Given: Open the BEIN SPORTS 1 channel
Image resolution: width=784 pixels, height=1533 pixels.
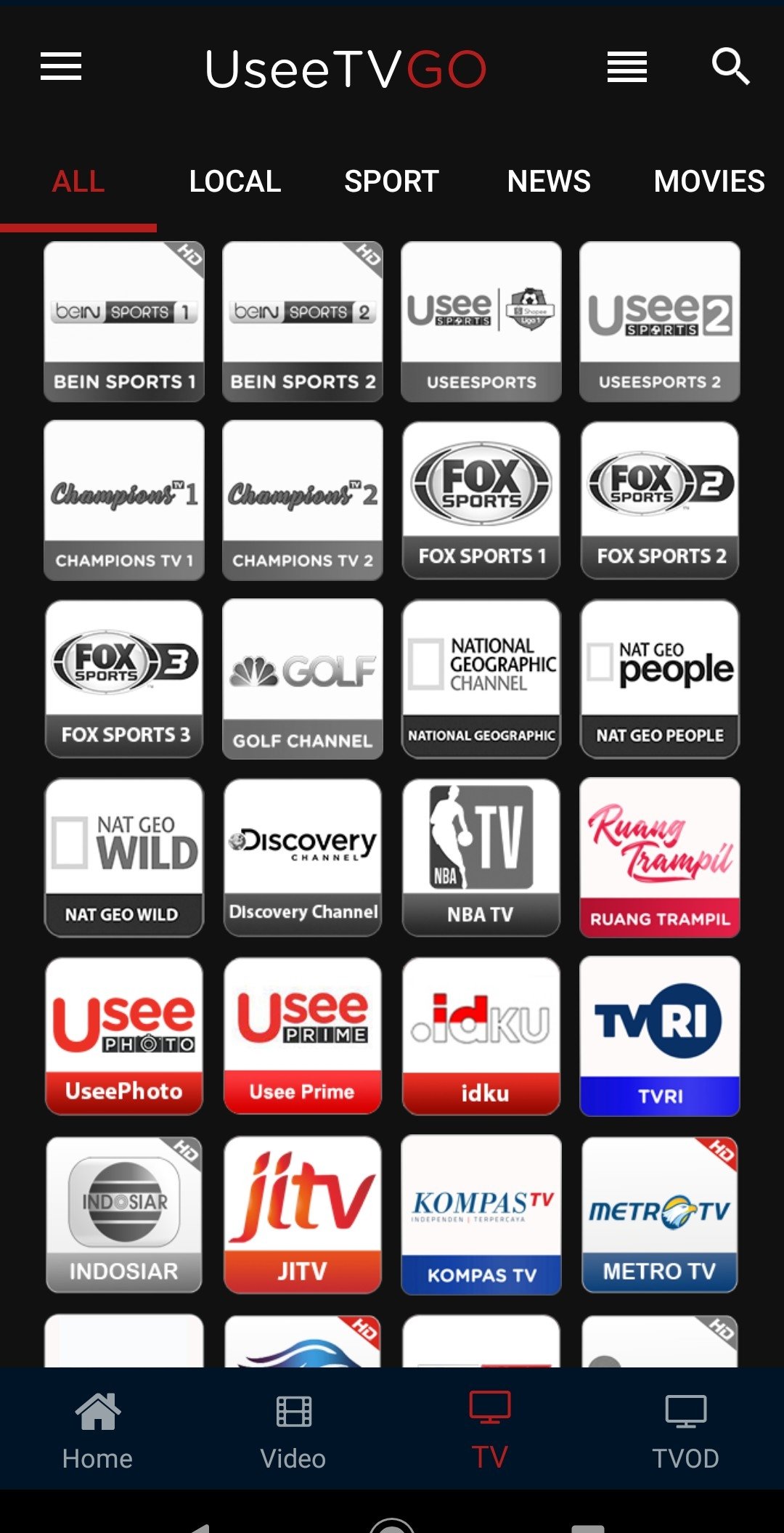Looking at the screenshot, I should (124, 322).
